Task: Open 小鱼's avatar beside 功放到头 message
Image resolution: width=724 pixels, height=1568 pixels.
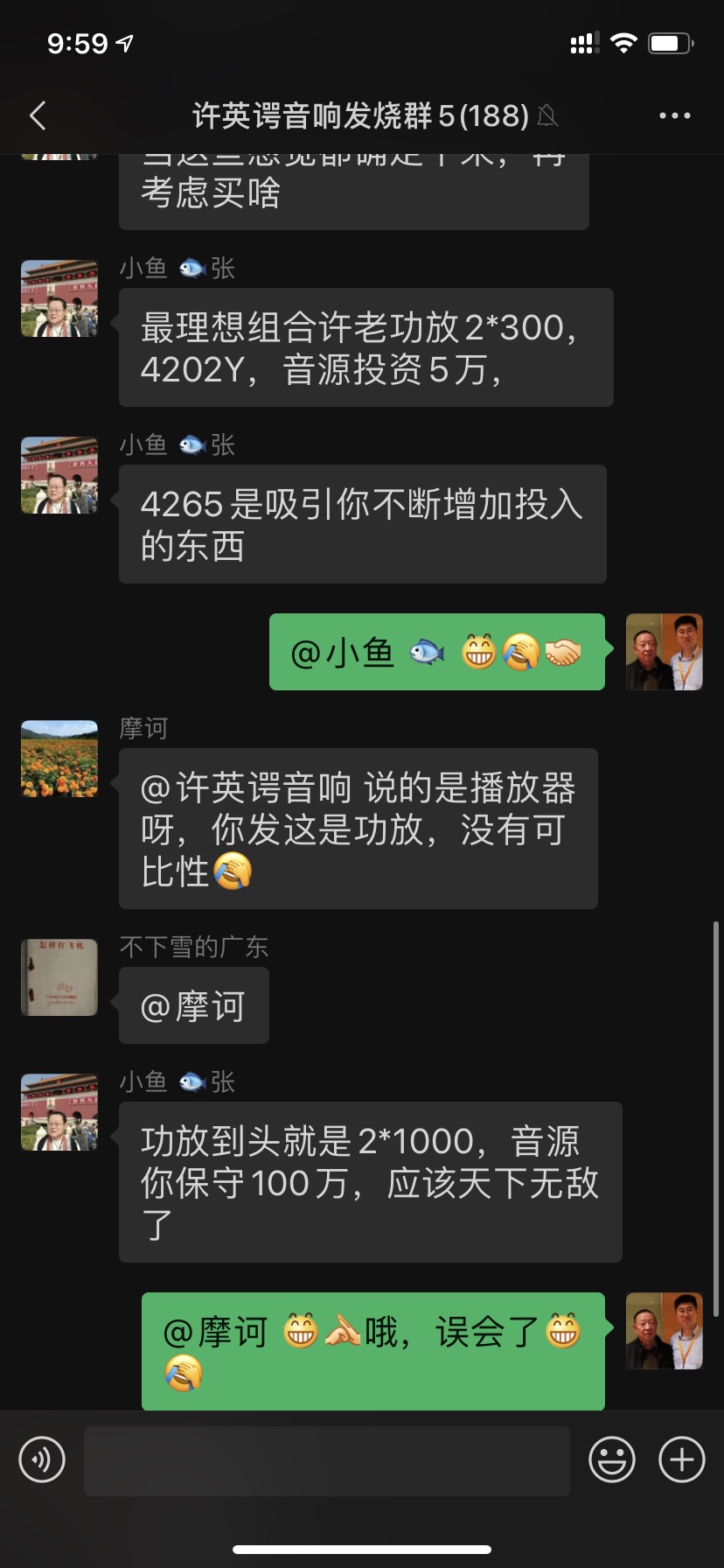Action: [59, 1112]
